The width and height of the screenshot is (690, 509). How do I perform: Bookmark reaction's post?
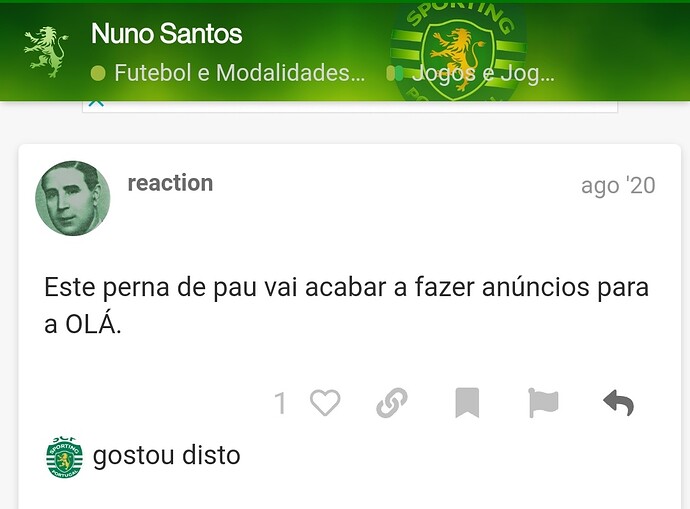tap(467, 403)
